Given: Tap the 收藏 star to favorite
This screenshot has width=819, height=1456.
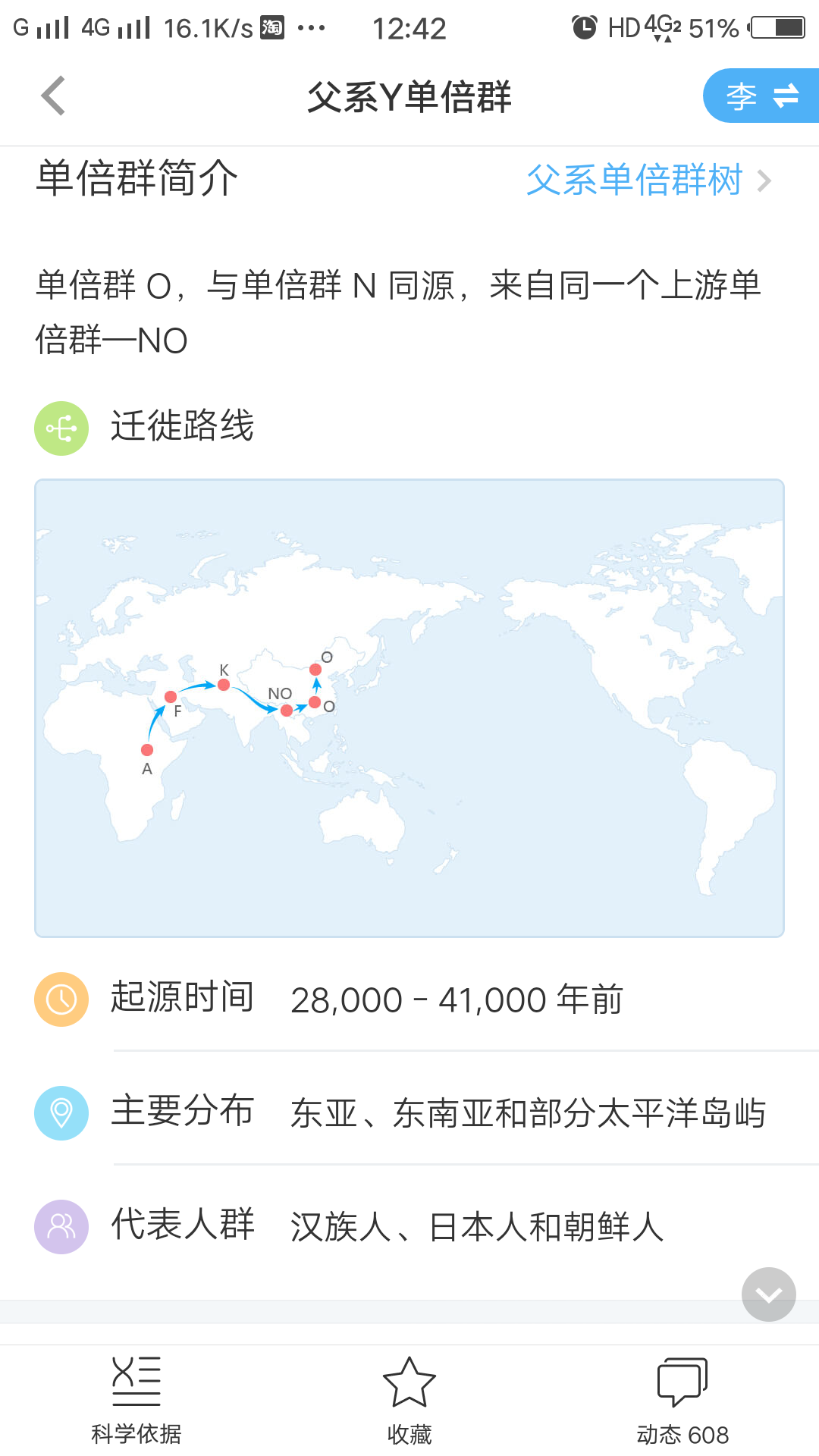Looking at the screenshot, I should [409, 1401].
